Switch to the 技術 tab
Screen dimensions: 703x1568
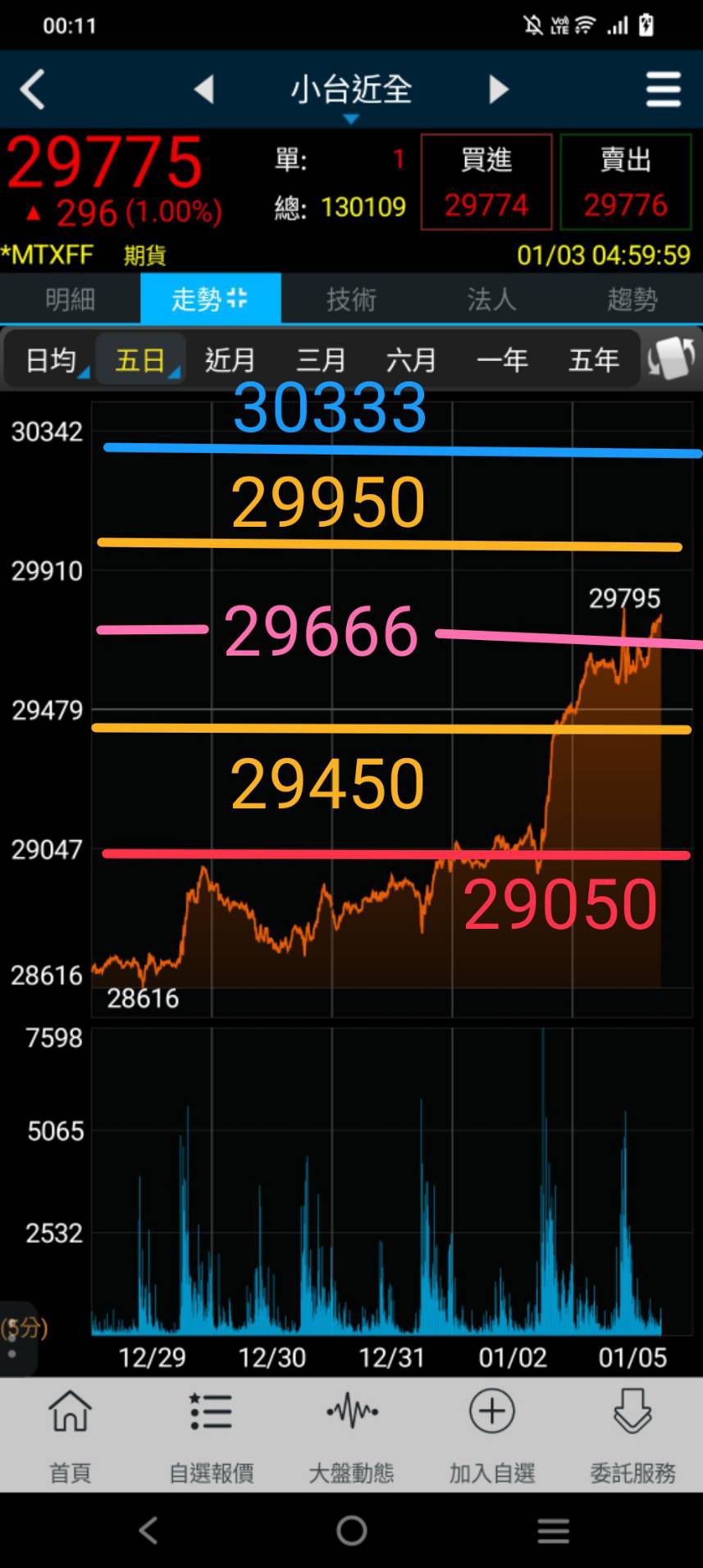(x=351, y=299)
